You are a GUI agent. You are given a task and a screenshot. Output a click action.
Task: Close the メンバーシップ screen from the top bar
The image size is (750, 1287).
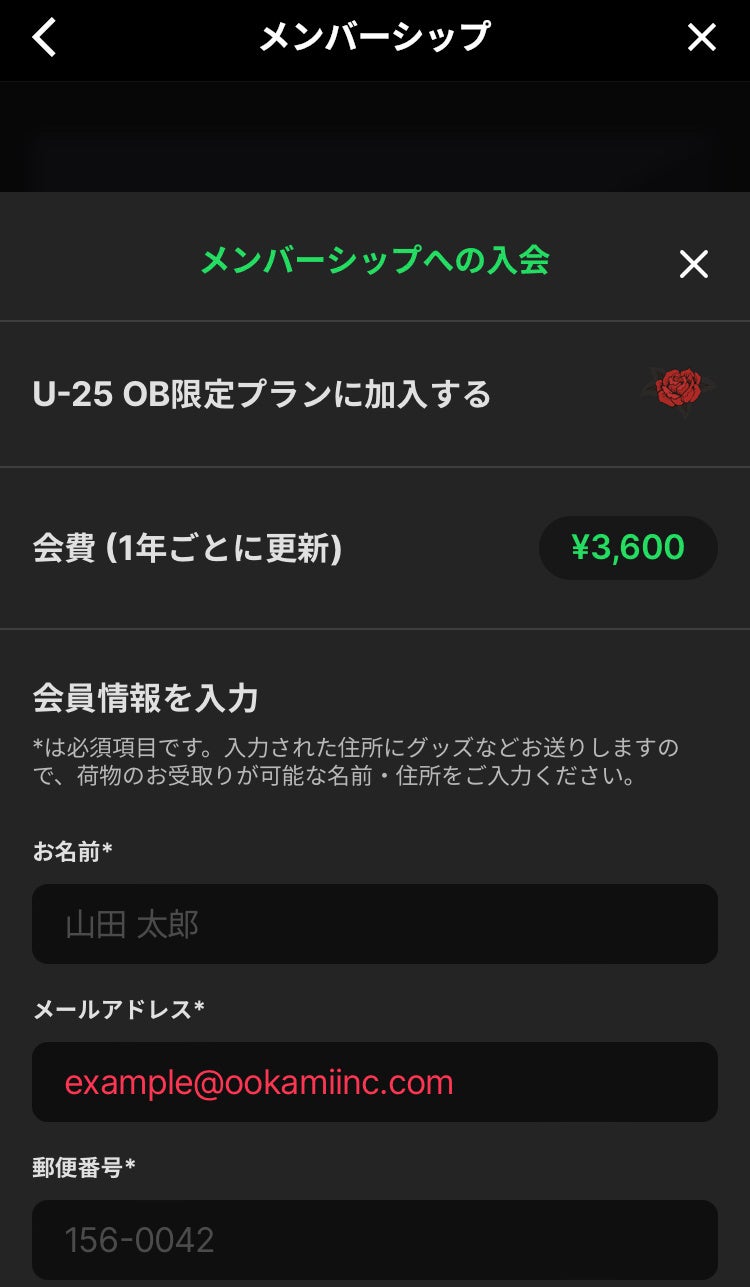[702, 38]
